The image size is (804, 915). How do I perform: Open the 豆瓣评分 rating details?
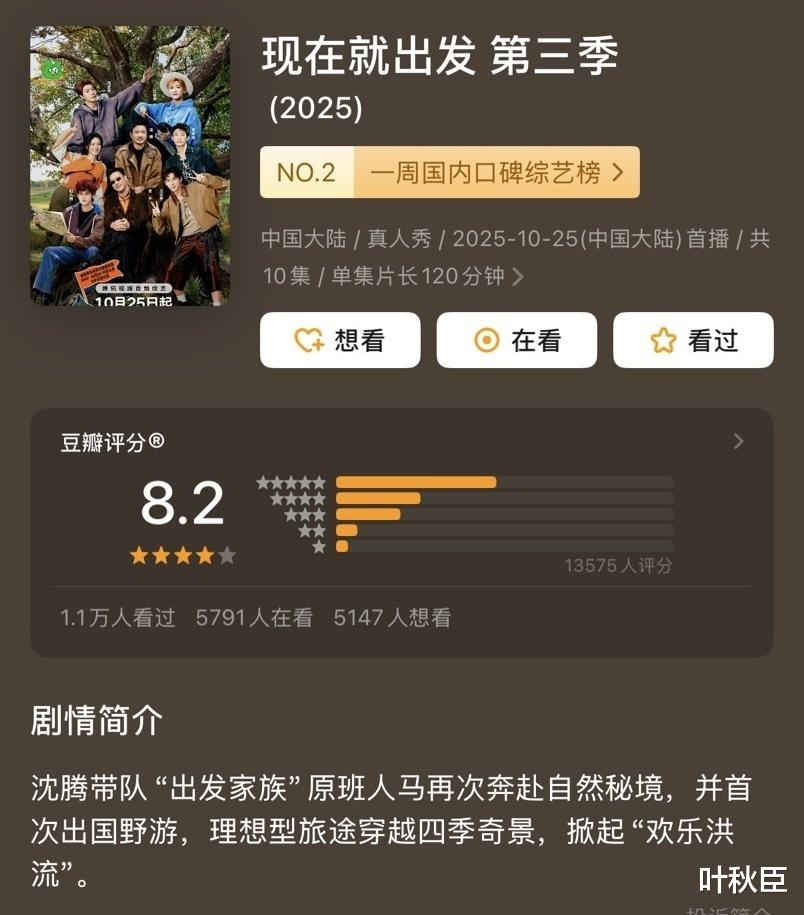click(738, 442)
